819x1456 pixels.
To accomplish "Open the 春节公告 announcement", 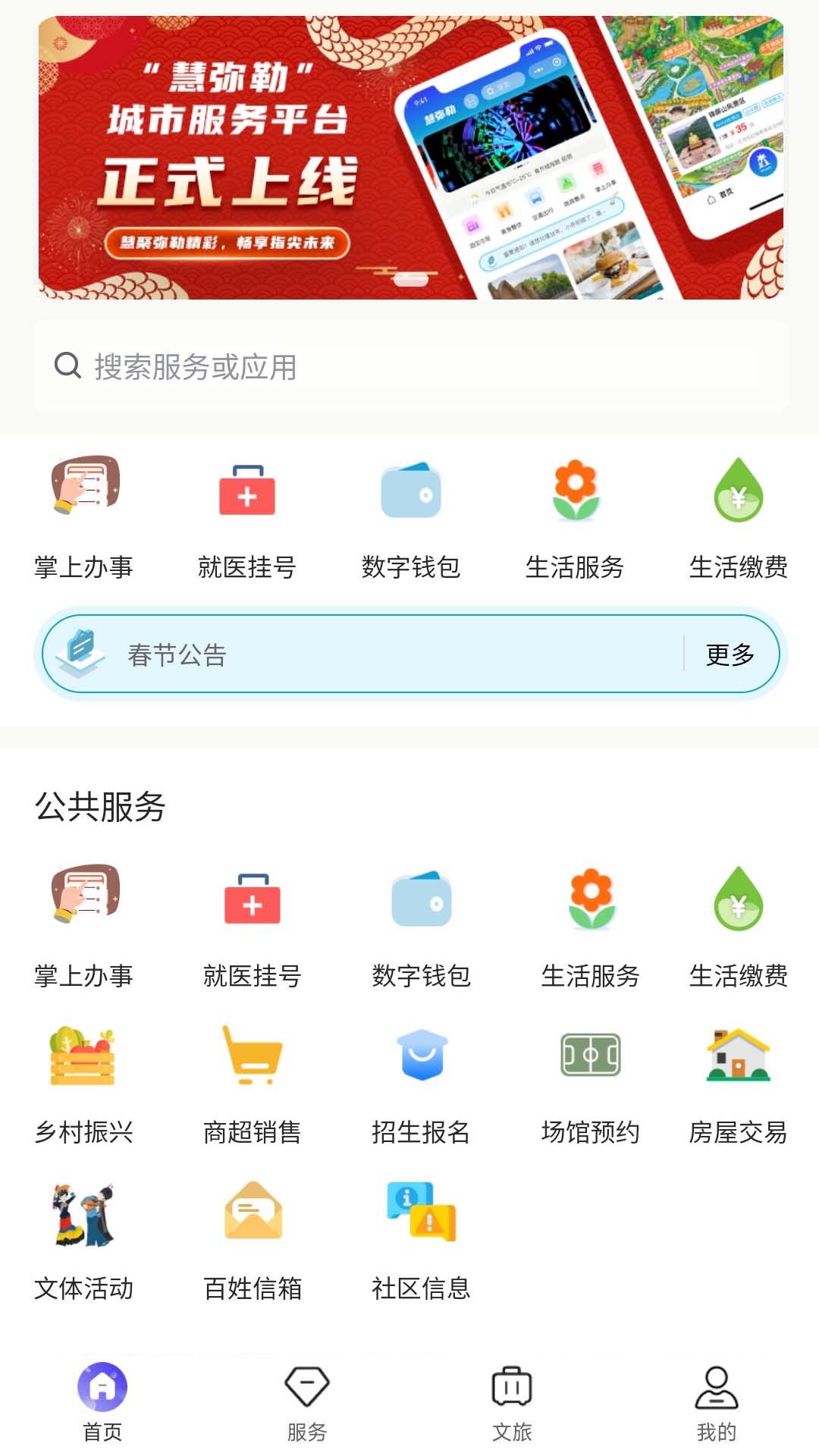I will tap(177, 654).
